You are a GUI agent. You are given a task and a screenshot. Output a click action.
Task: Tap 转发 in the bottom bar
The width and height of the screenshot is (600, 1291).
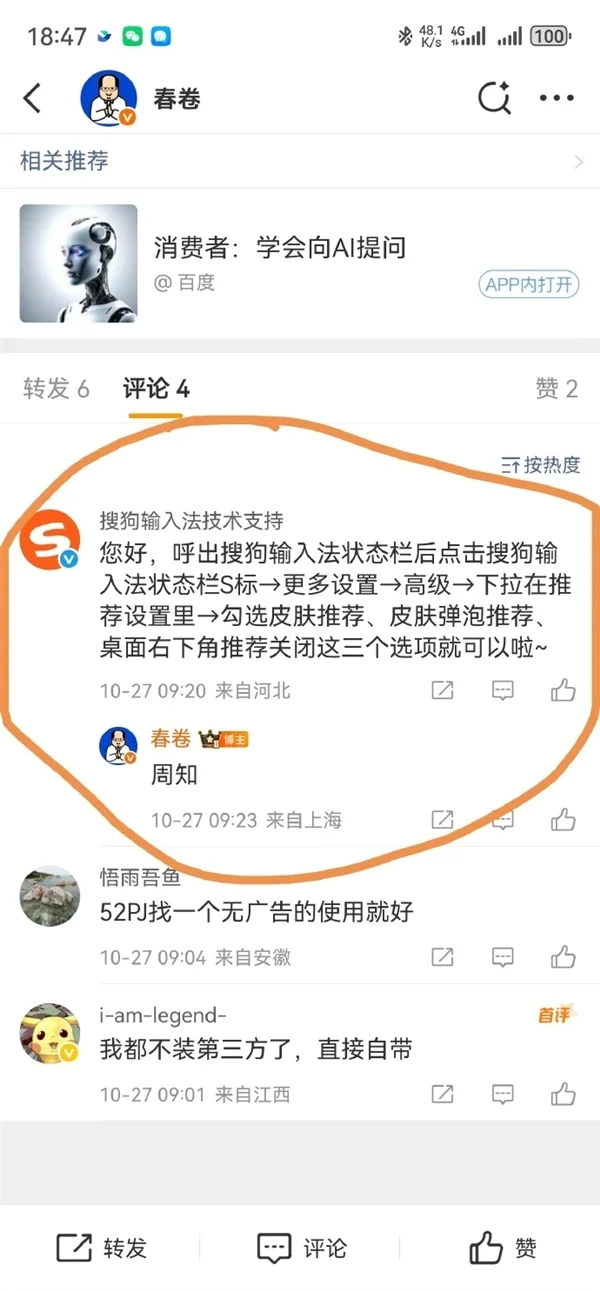click(102, 1248)
